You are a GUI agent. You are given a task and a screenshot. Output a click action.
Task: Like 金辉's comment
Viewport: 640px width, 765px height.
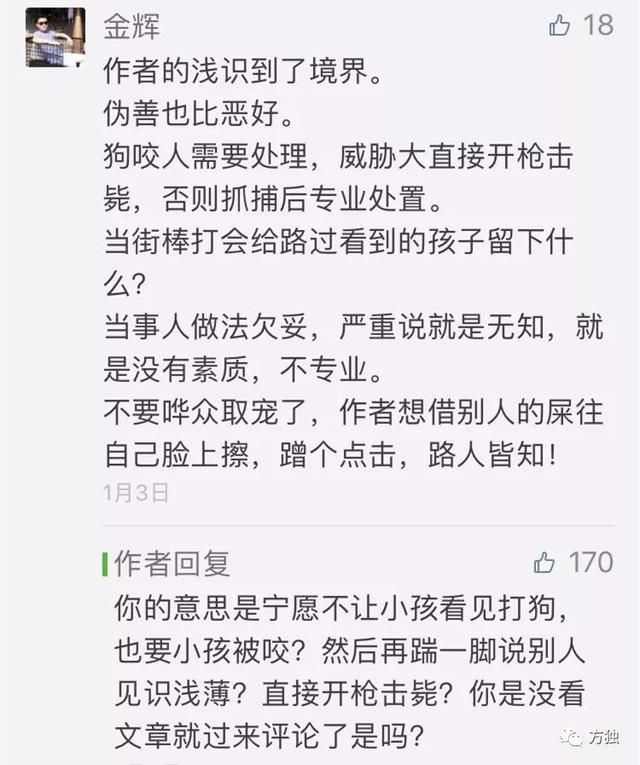(559, 26)
